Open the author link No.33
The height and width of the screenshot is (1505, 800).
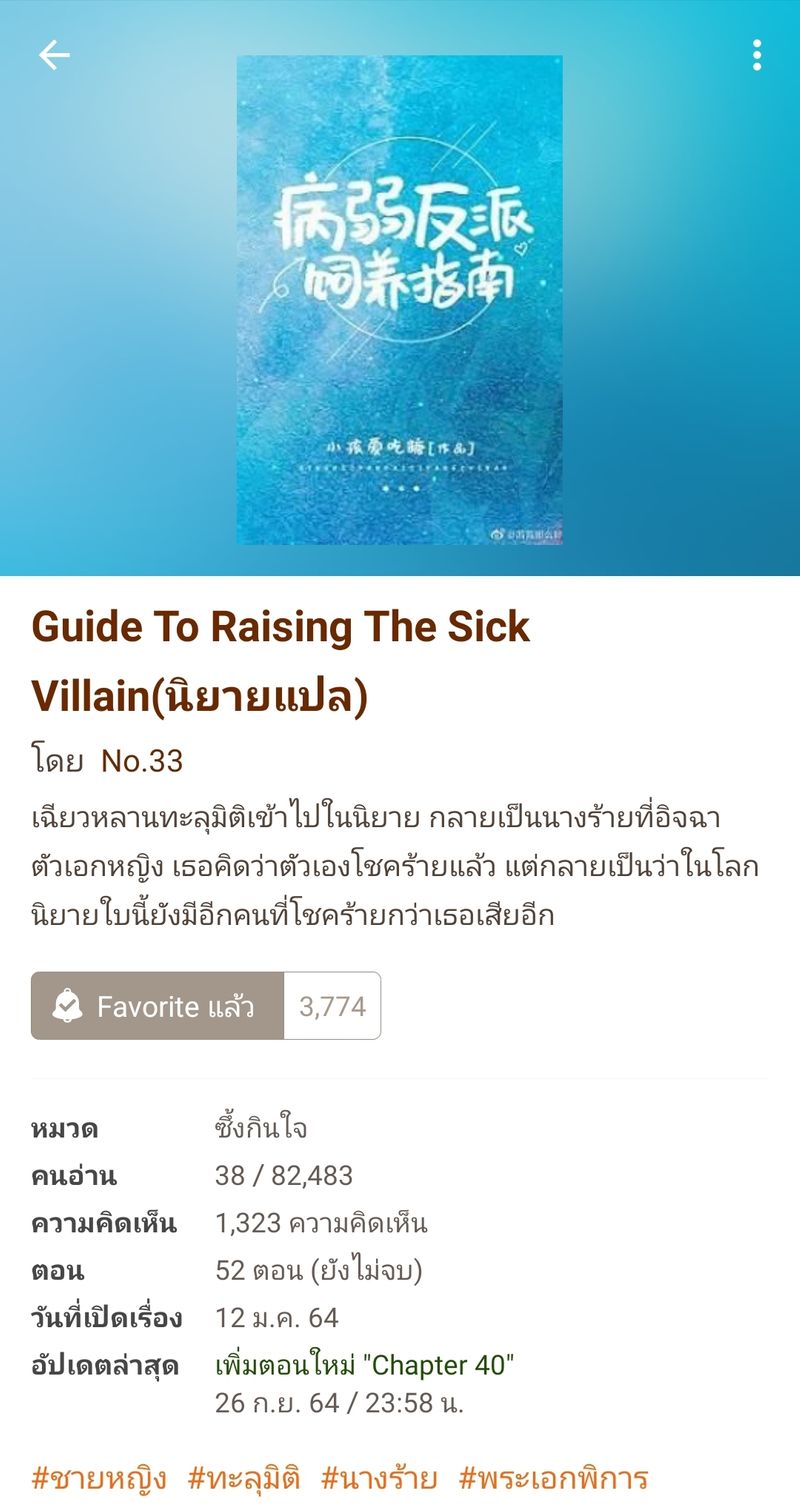pyautogui.click(x=142, y=761)
